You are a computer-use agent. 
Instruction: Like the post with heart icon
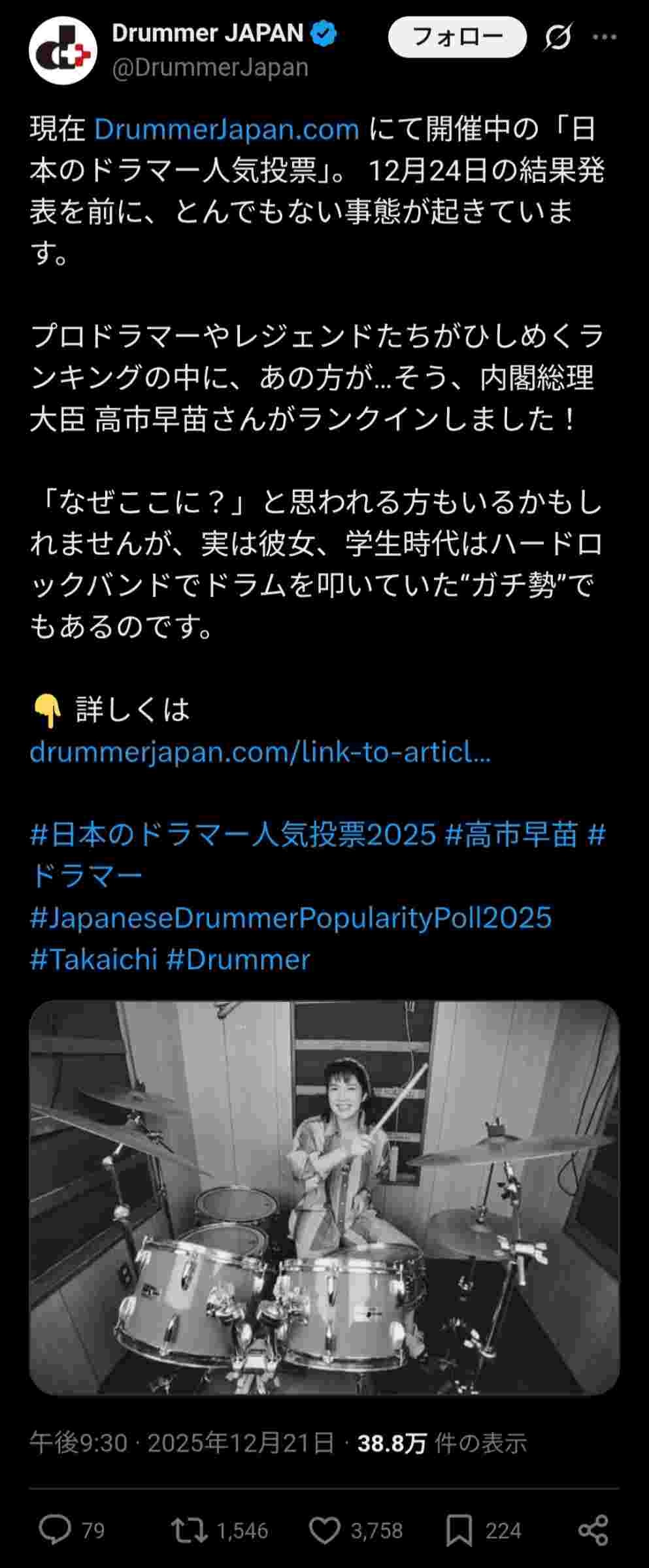tap(325, 1531)
